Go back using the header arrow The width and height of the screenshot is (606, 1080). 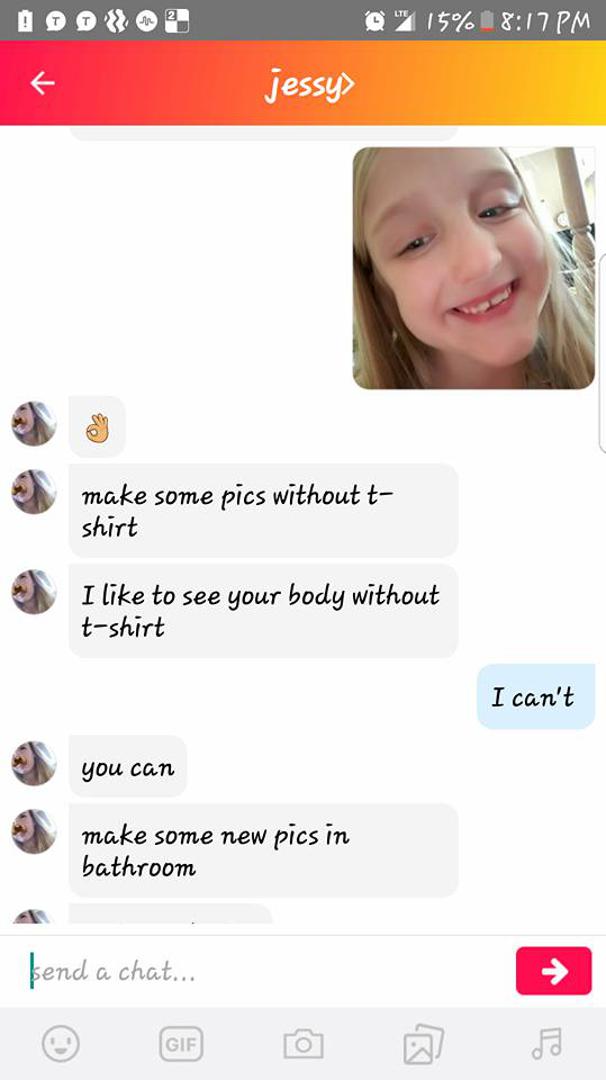[x=42, y=84]
